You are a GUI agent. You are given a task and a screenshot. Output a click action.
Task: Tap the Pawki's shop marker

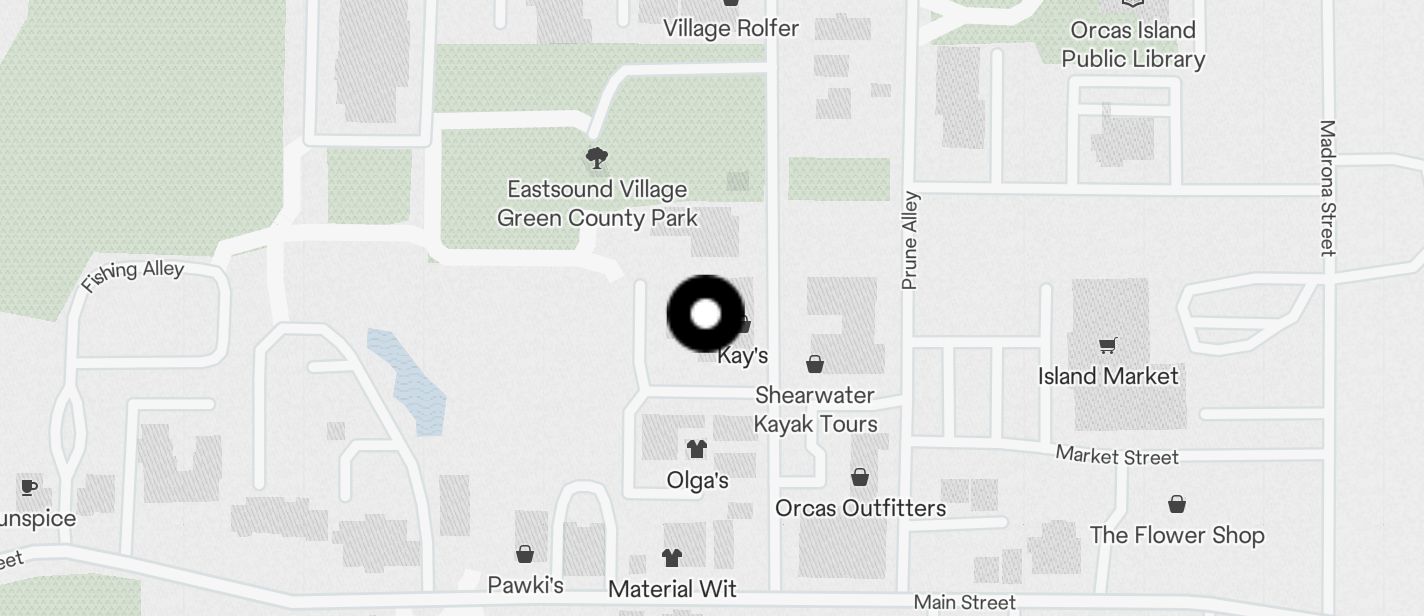525,554
